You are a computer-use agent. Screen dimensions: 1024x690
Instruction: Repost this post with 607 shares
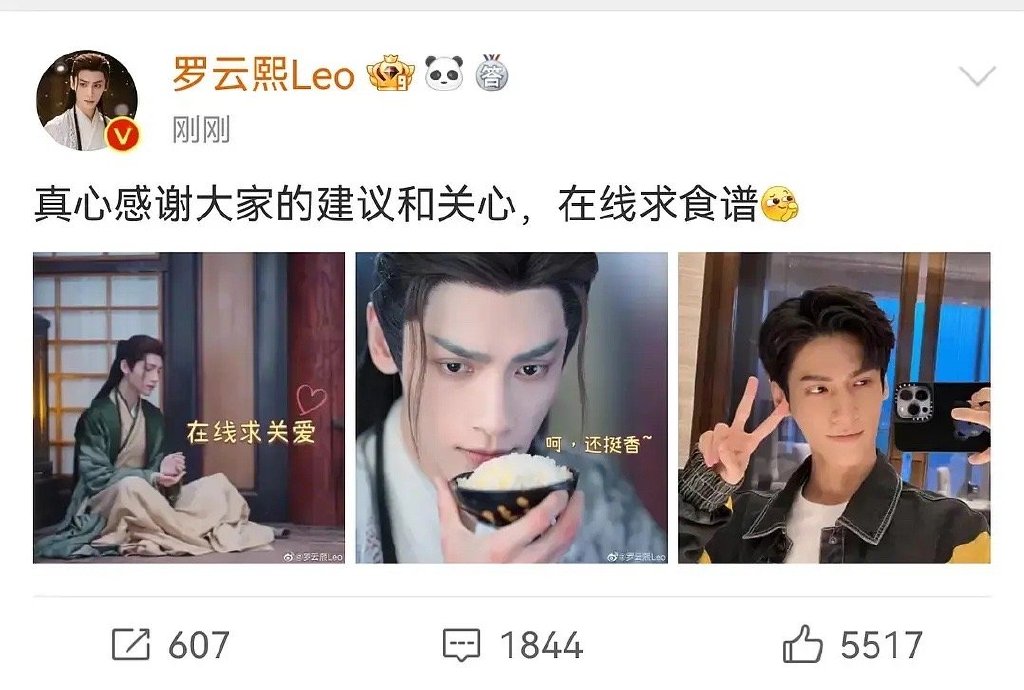[170, 645]
